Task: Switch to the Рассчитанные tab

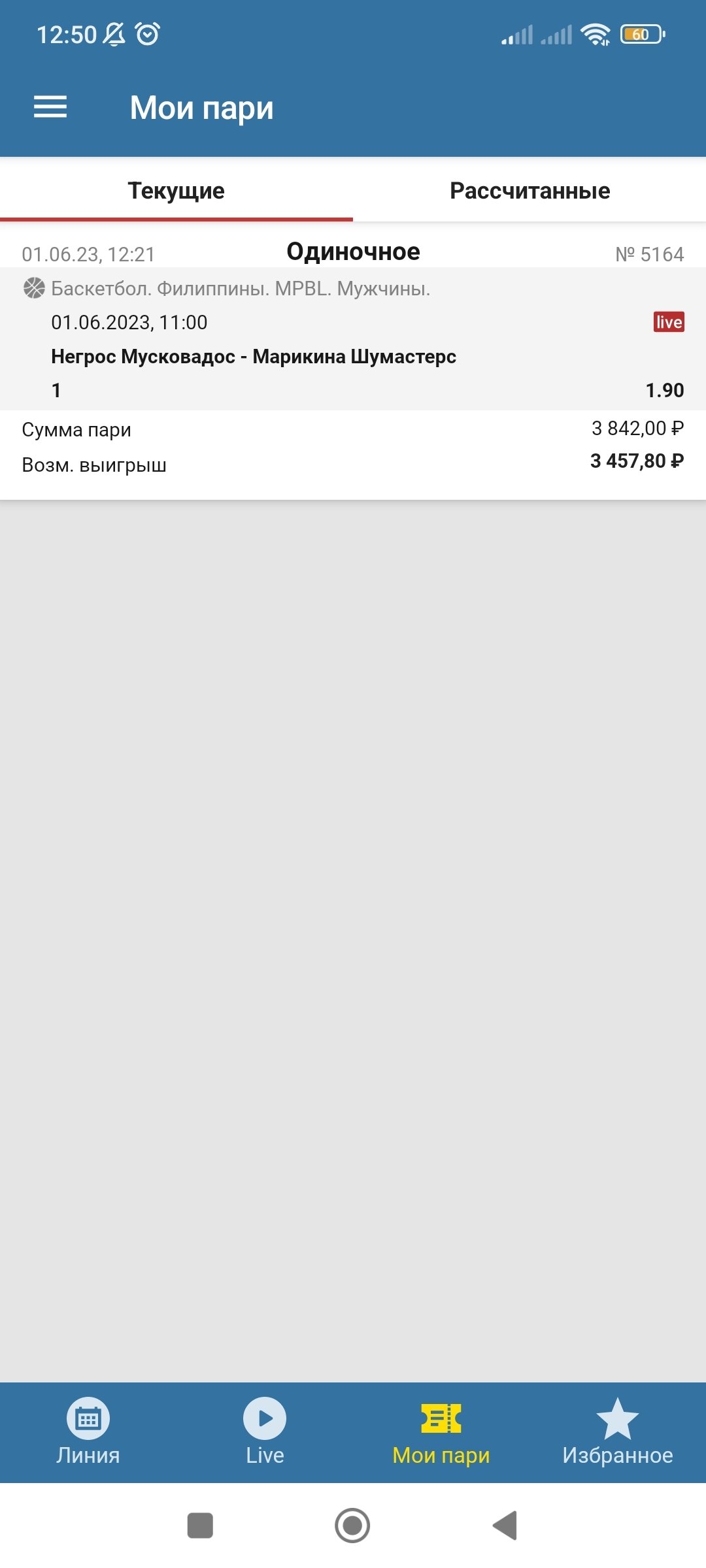Action: tap(529, 191)
